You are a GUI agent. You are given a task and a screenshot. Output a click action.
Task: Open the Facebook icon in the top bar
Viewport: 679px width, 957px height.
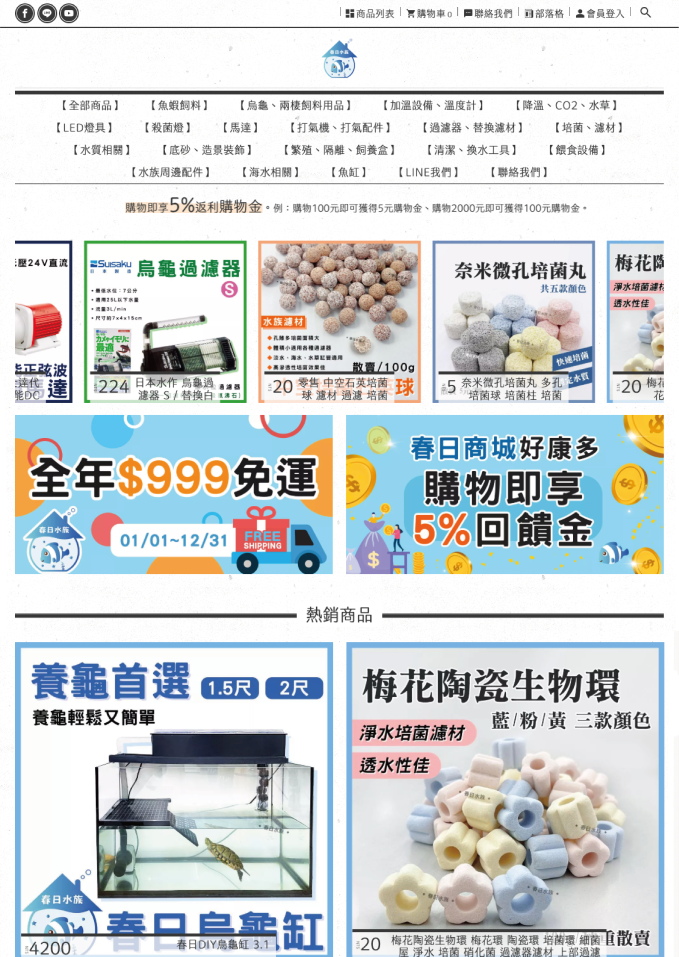tap(24, 13)
